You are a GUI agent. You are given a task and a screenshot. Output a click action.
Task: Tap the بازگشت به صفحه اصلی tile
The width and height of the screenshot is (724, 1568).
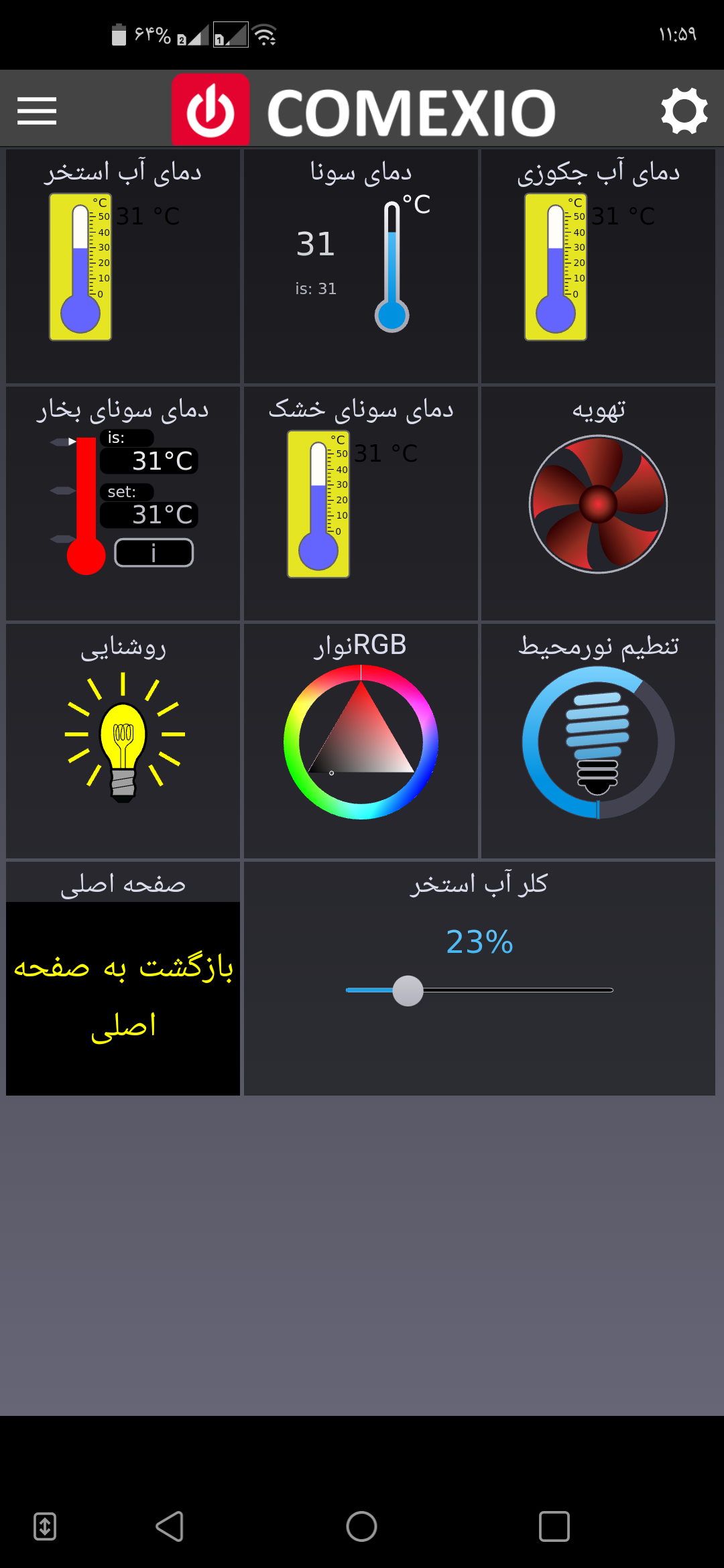tap(123, 998)
